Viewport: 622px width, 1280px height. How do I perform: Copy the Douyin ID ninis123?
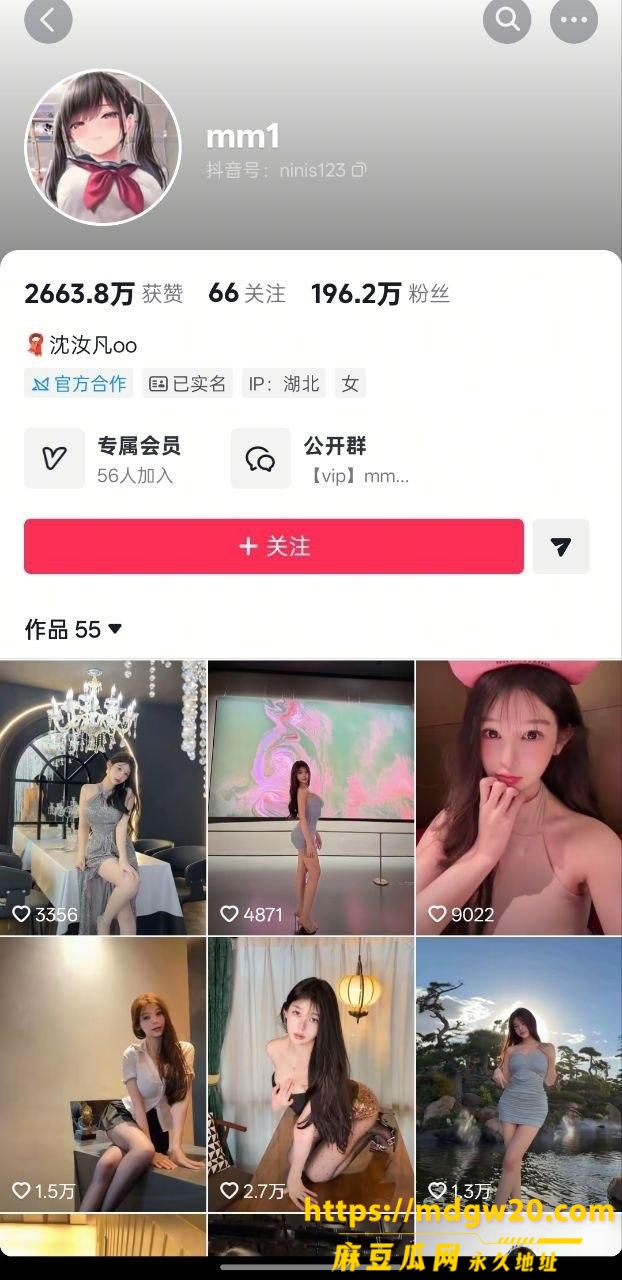(359, 170)
